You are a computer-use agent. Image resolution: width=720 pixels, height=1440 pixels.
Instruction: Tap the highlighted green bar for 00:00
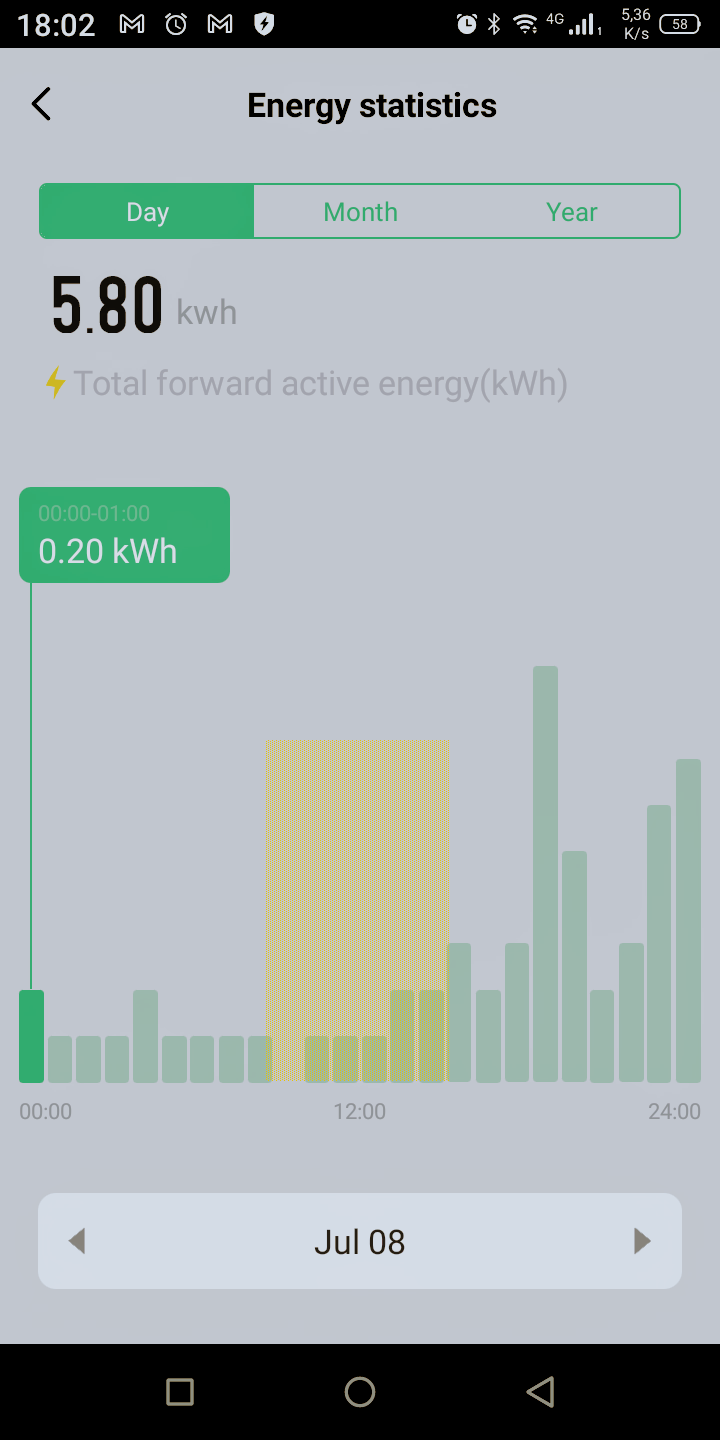31,1035
